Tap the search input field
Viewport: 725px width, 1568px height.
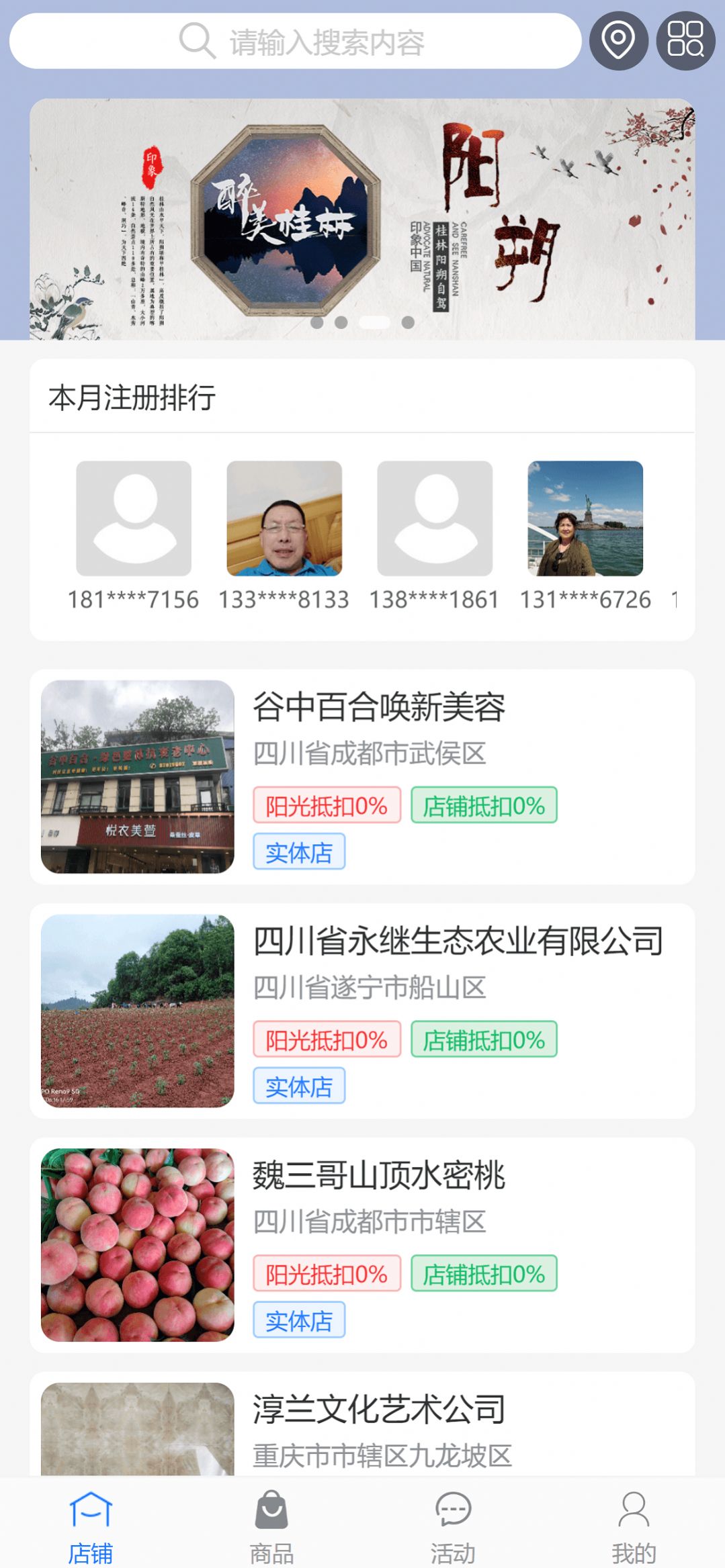point(296,42)
